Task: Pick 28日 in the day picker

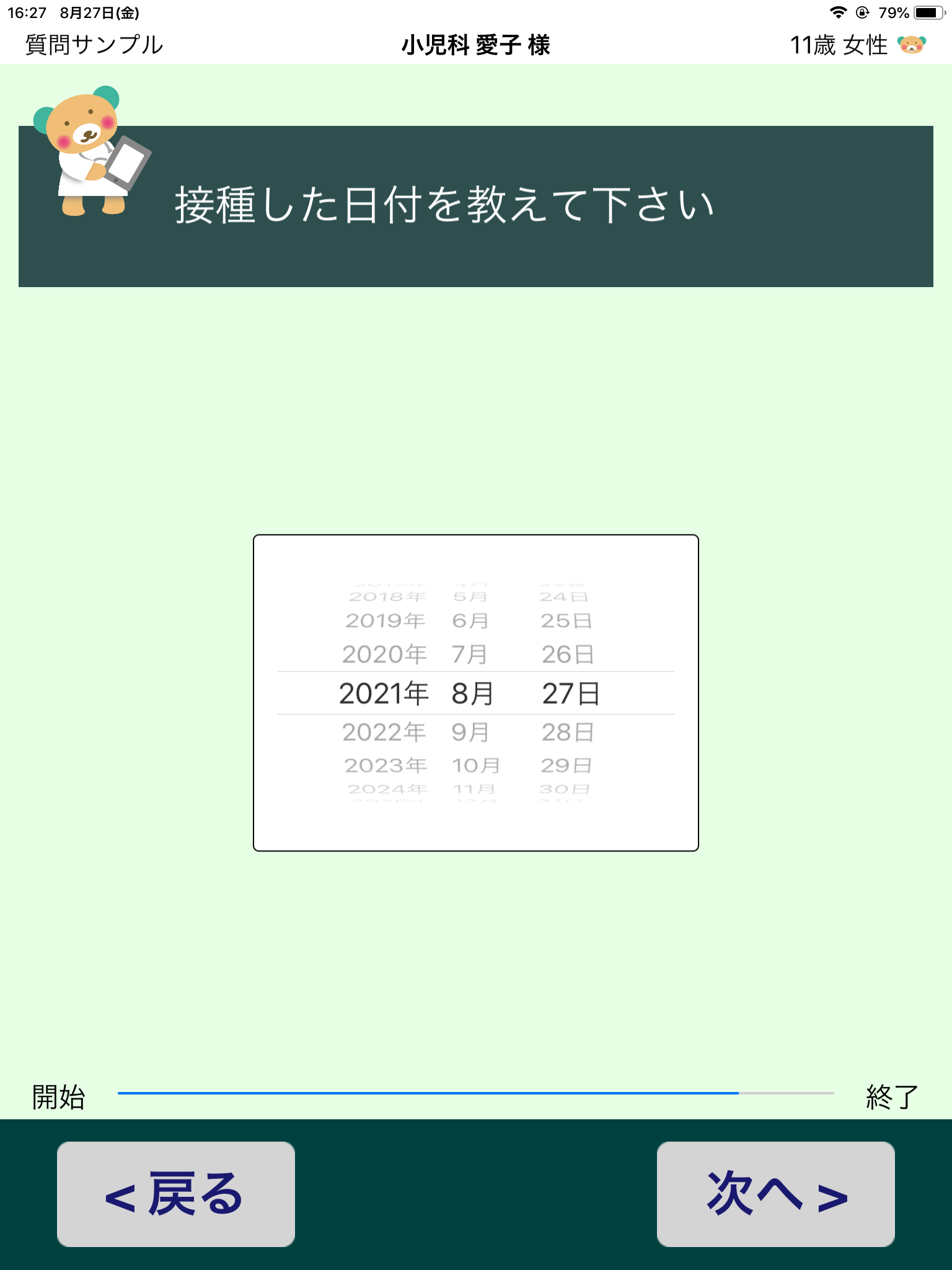Action: click(x=568, y=732)
